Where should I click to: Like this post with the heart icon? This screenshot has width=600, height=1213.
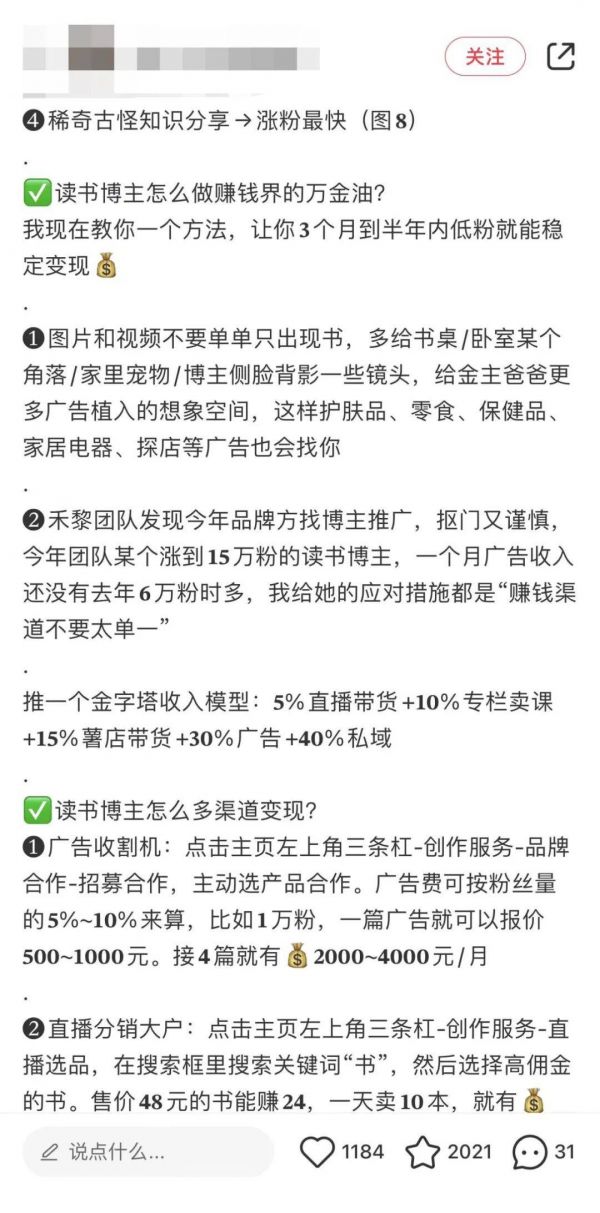pyautogui.click(x=318, y=1152)
